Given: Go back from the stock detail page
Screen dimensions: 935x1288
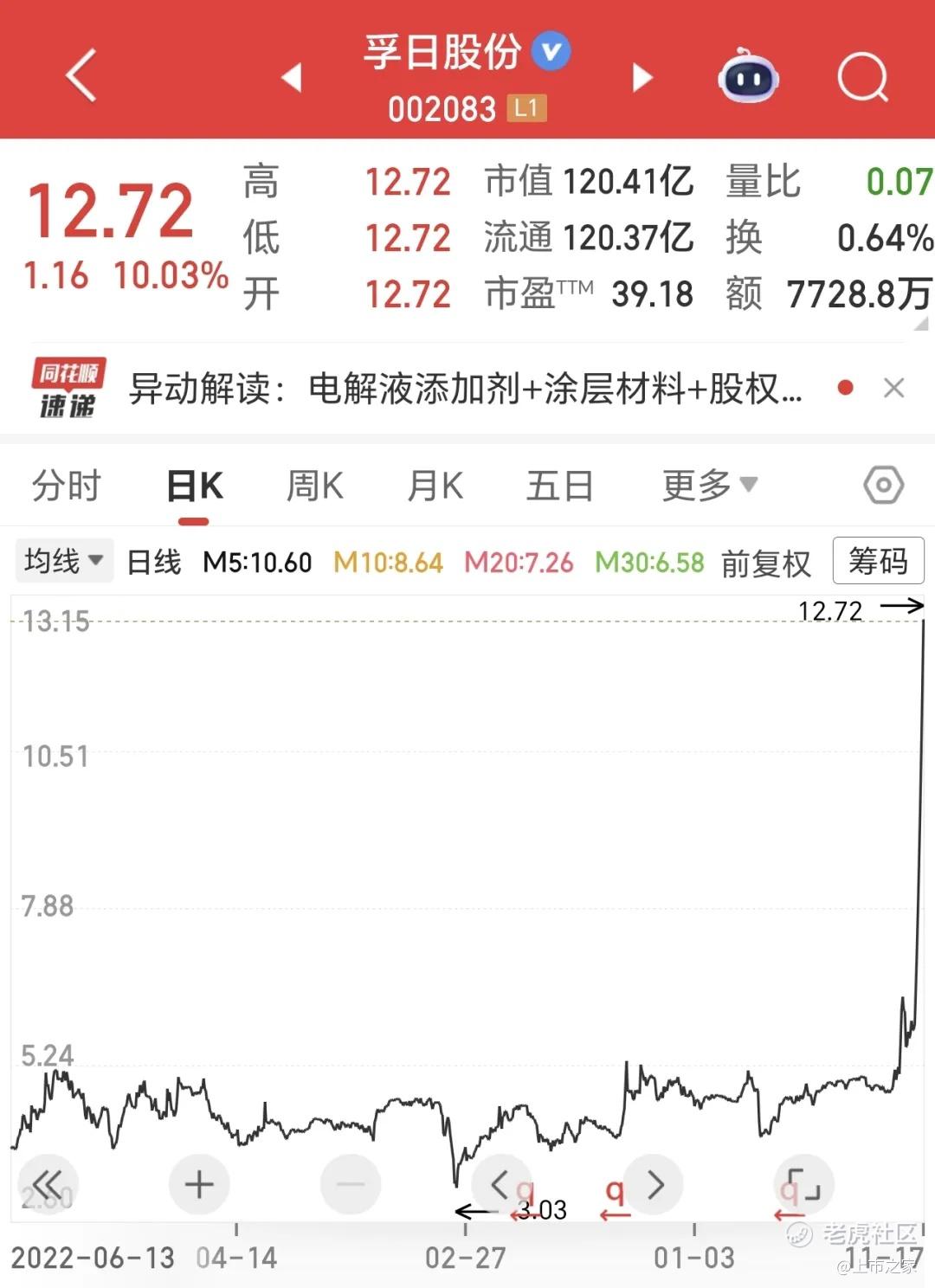Looking at the screenshot, I should pos(81,76).
